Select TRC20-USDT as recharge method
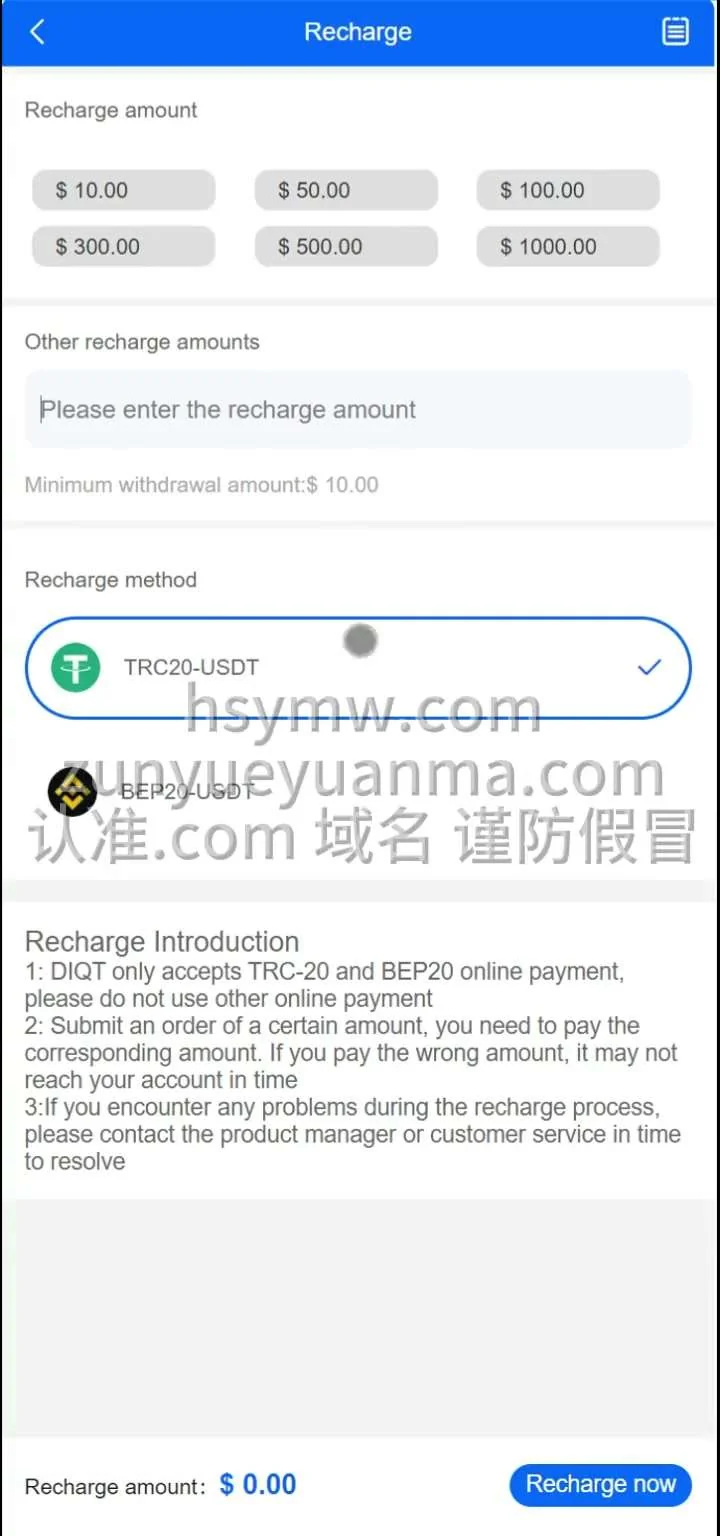 click(x=357, y=667)
